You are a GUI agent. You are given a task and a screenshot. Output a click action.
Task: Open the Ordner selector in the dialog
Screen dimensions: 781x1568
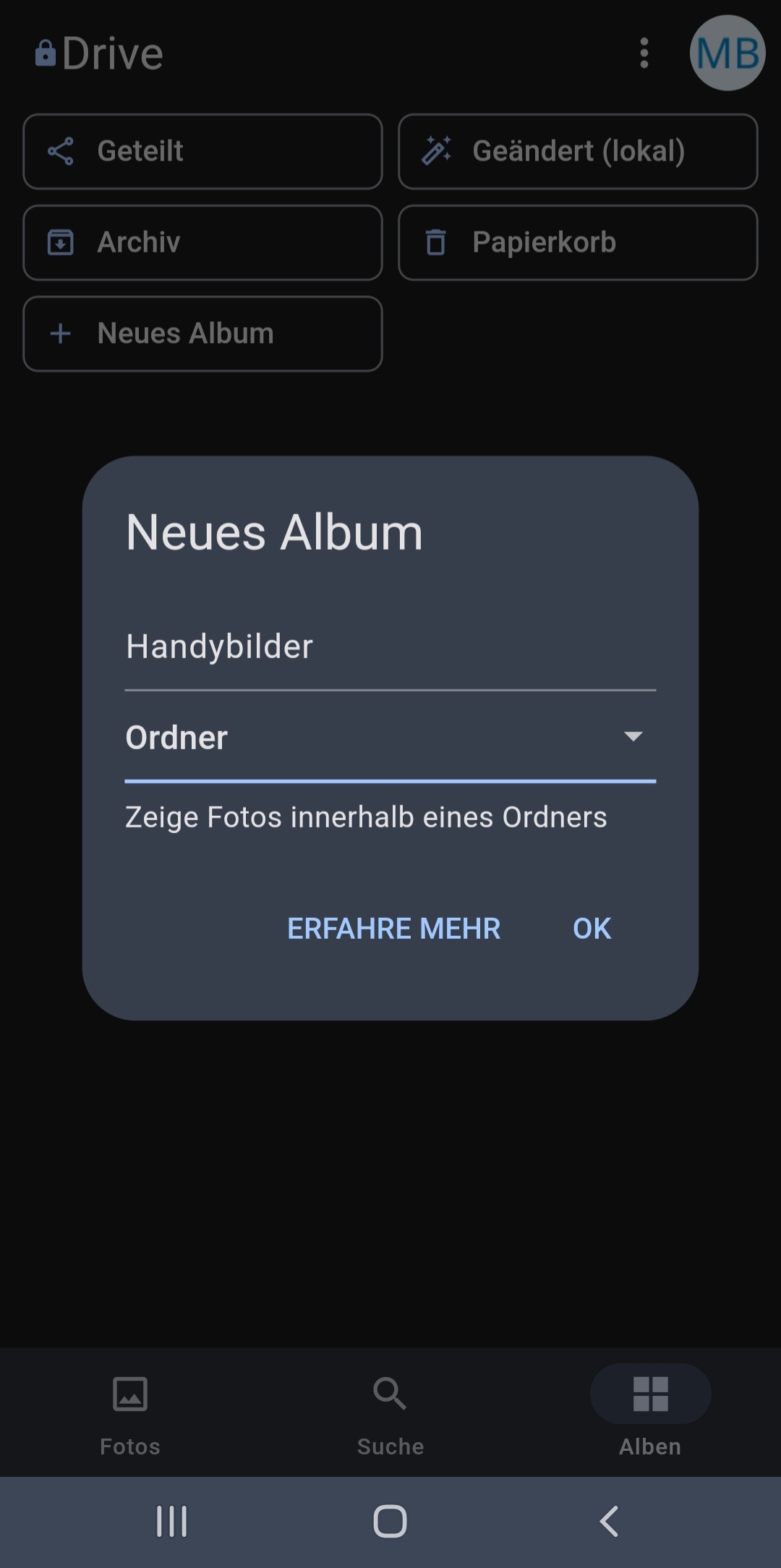(x=390, y=736)
